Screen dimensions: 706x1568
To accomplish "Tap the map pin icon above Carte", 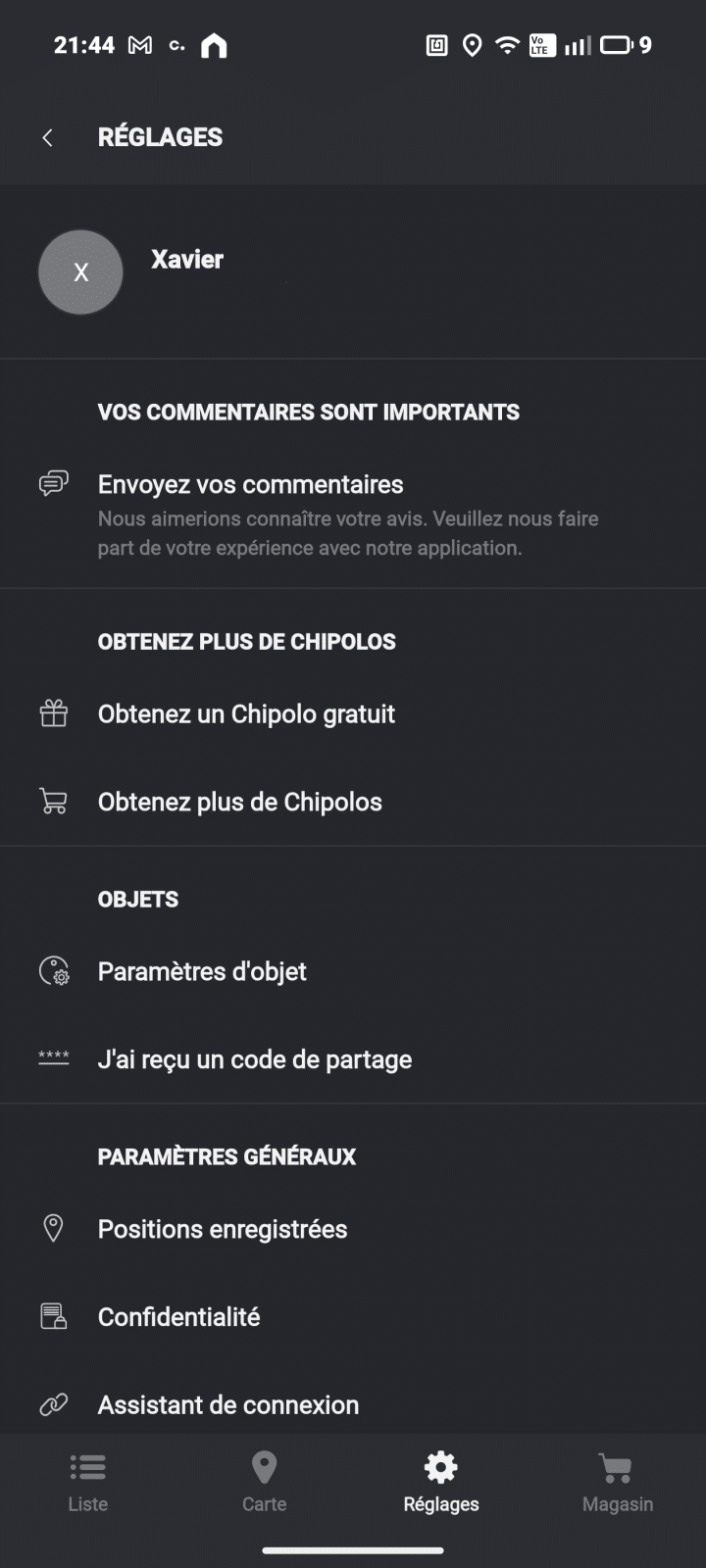I will [x=264, y=1467].
